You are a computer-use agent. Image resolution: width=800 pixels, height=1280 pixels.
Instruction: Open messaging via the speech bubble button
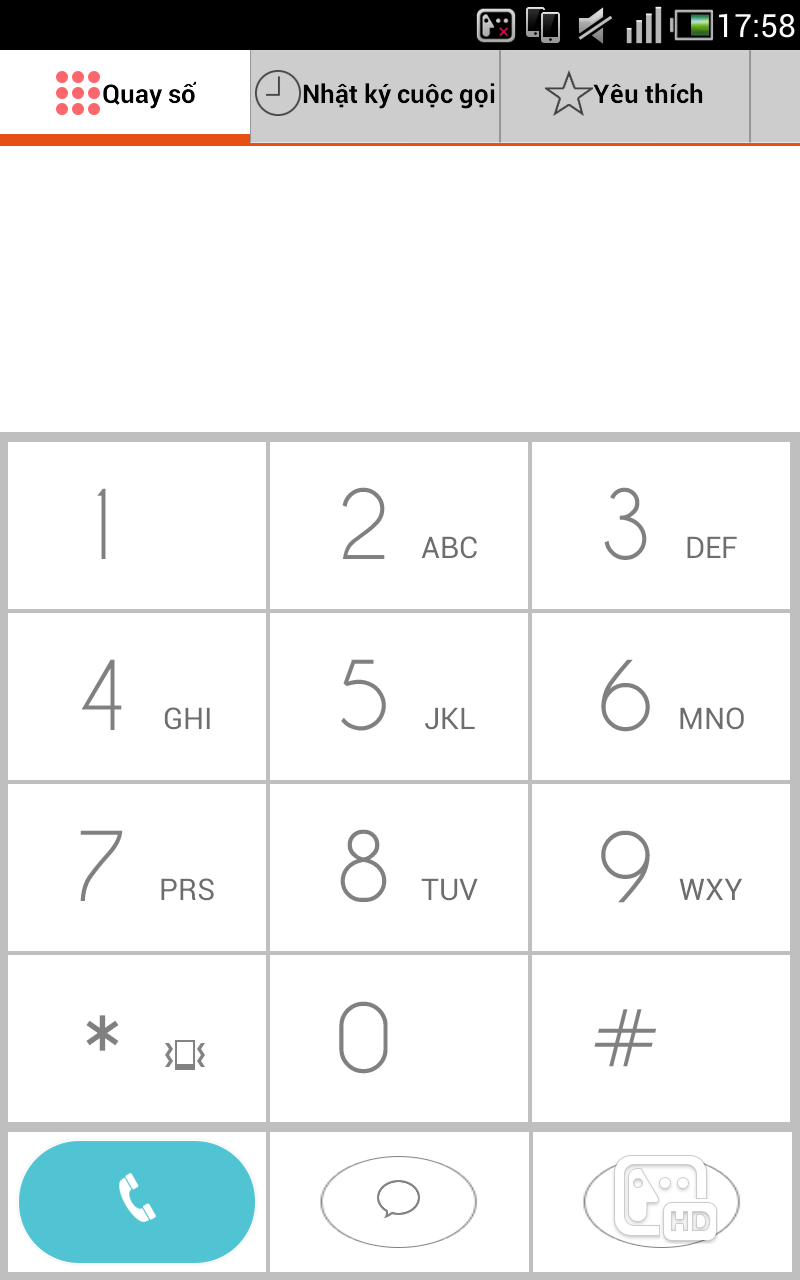399,1201
